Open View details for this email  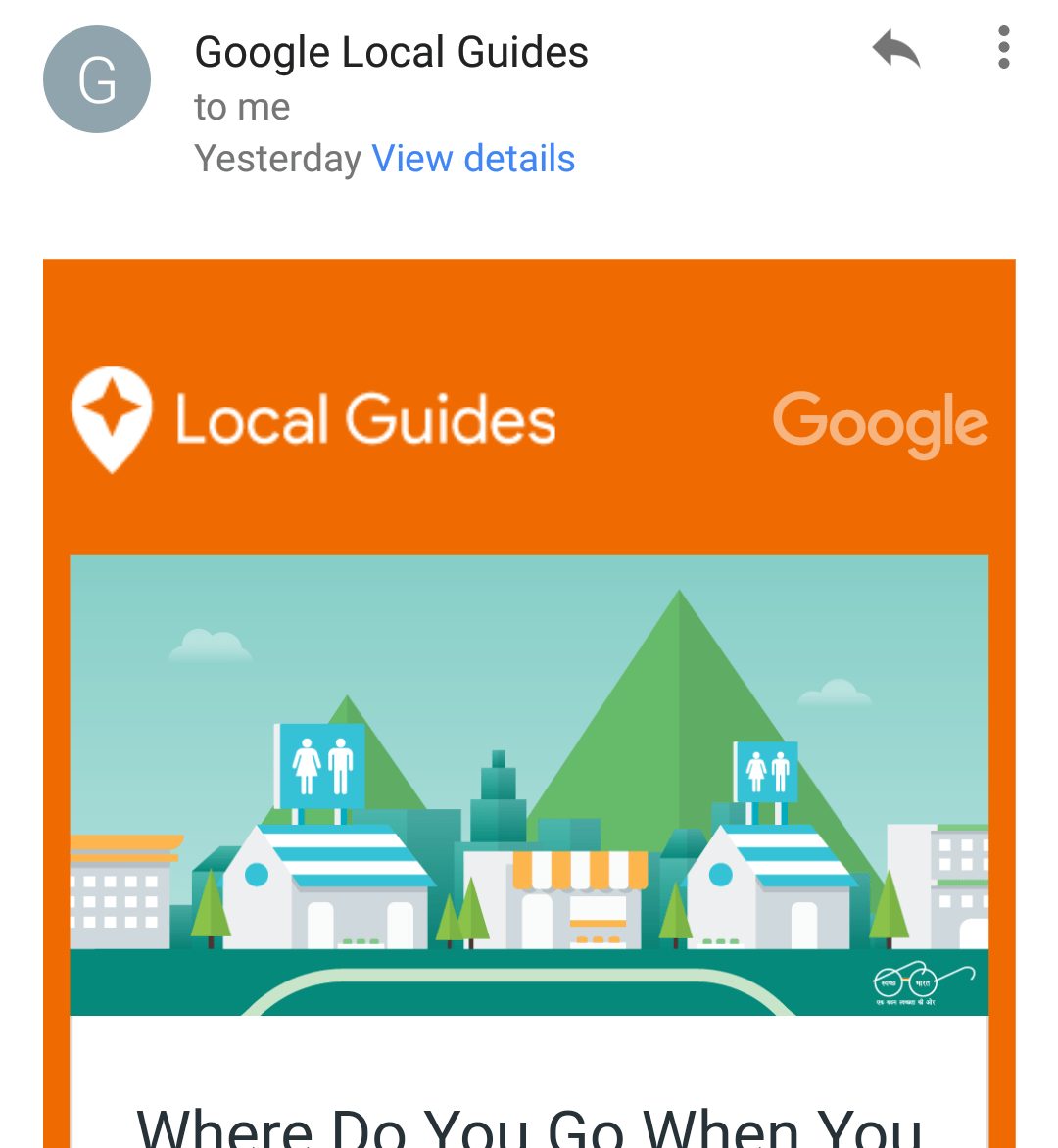coord(473,159)
